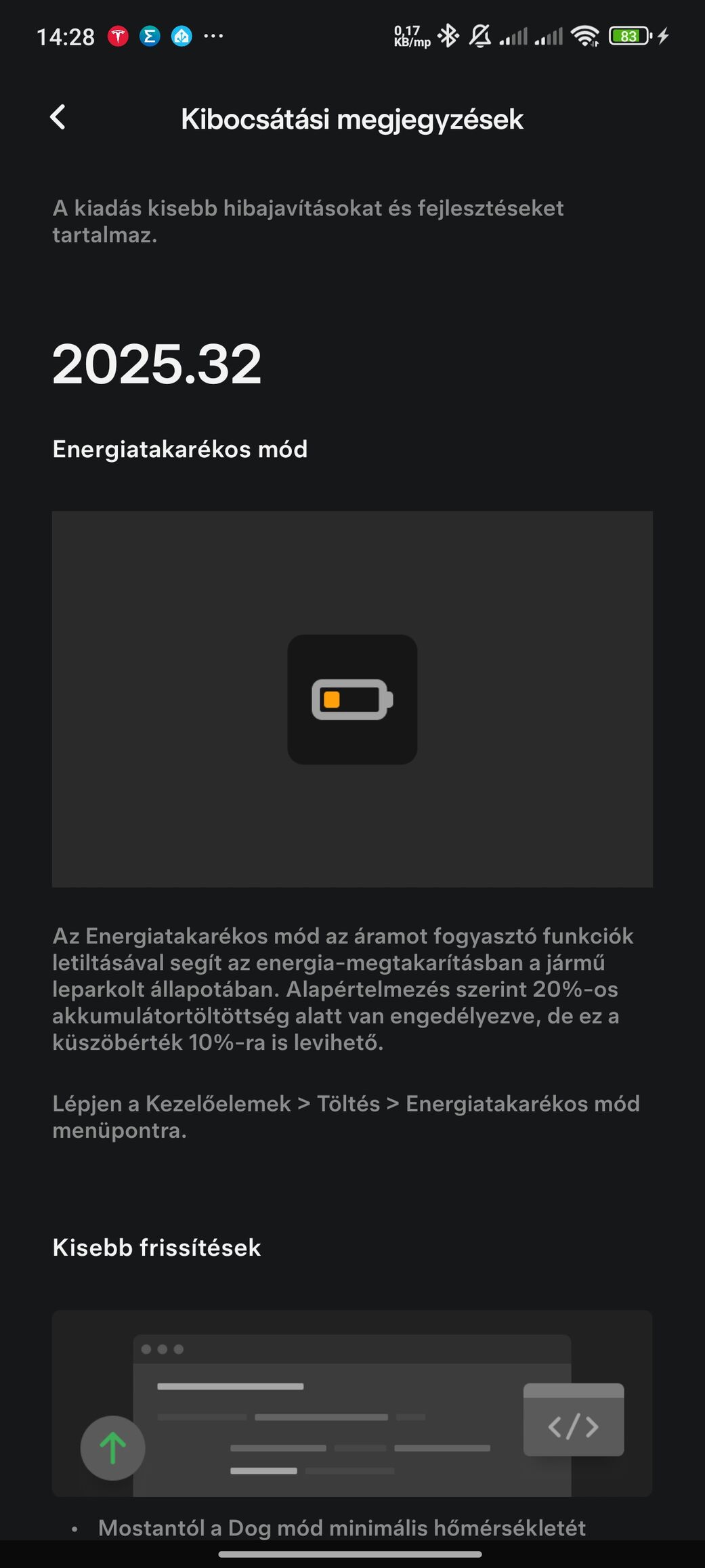
Task: Go back from Kibocsátási megjegyzések
Action: [x=58, y=118]
